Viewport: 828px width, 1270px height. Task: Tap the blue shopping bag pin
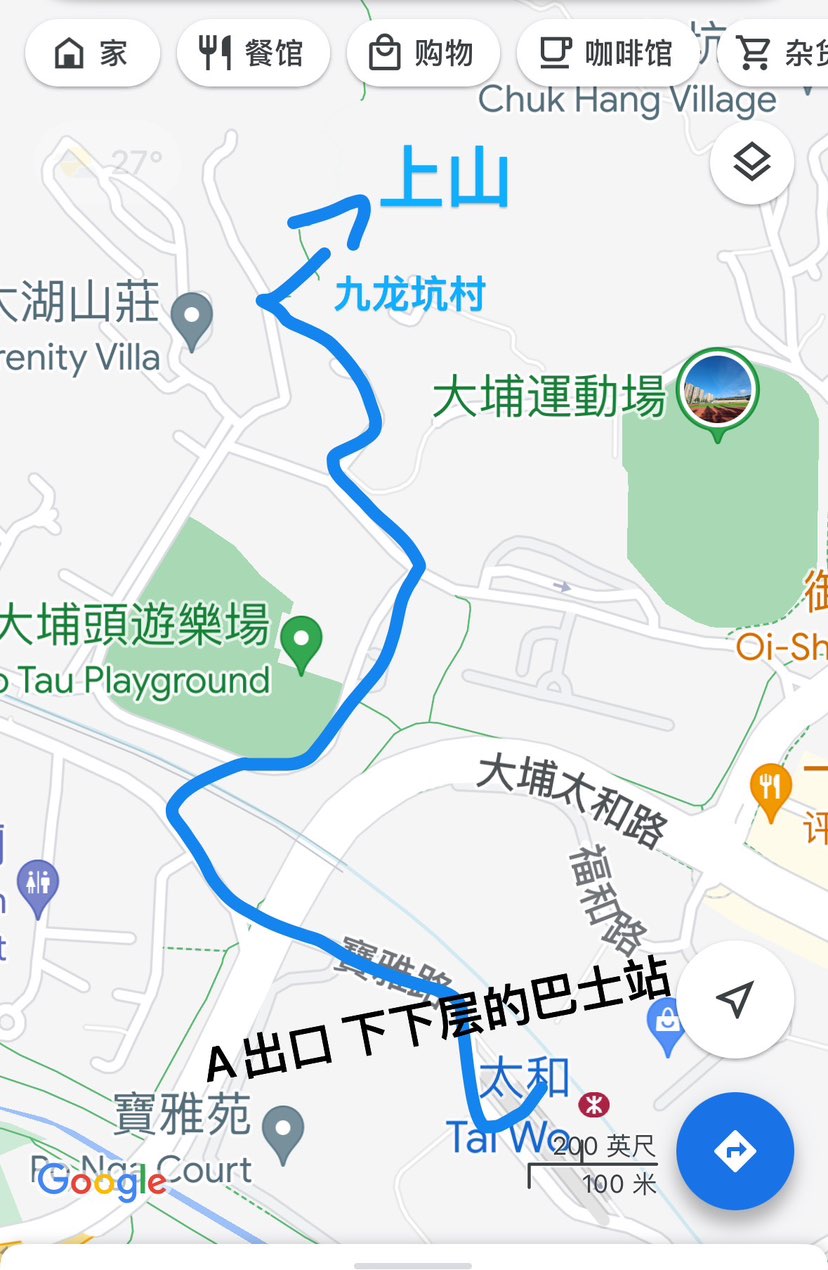665,1025
